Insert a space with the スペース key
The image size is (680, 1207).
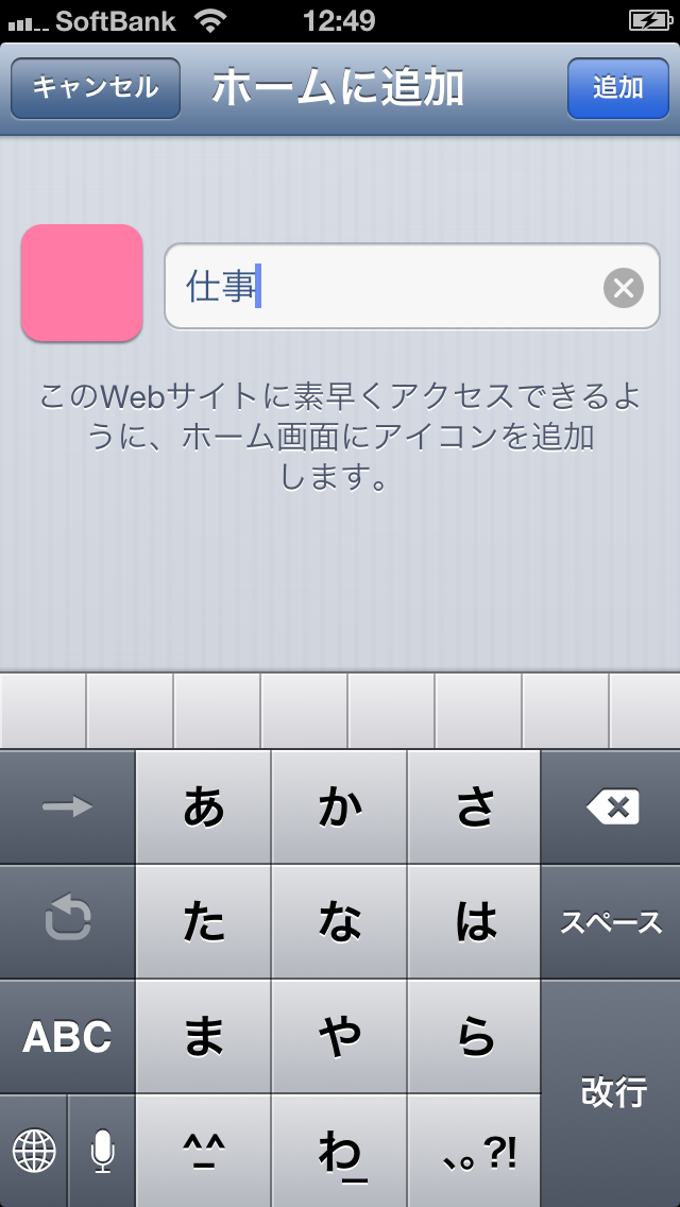coord(611,922)
